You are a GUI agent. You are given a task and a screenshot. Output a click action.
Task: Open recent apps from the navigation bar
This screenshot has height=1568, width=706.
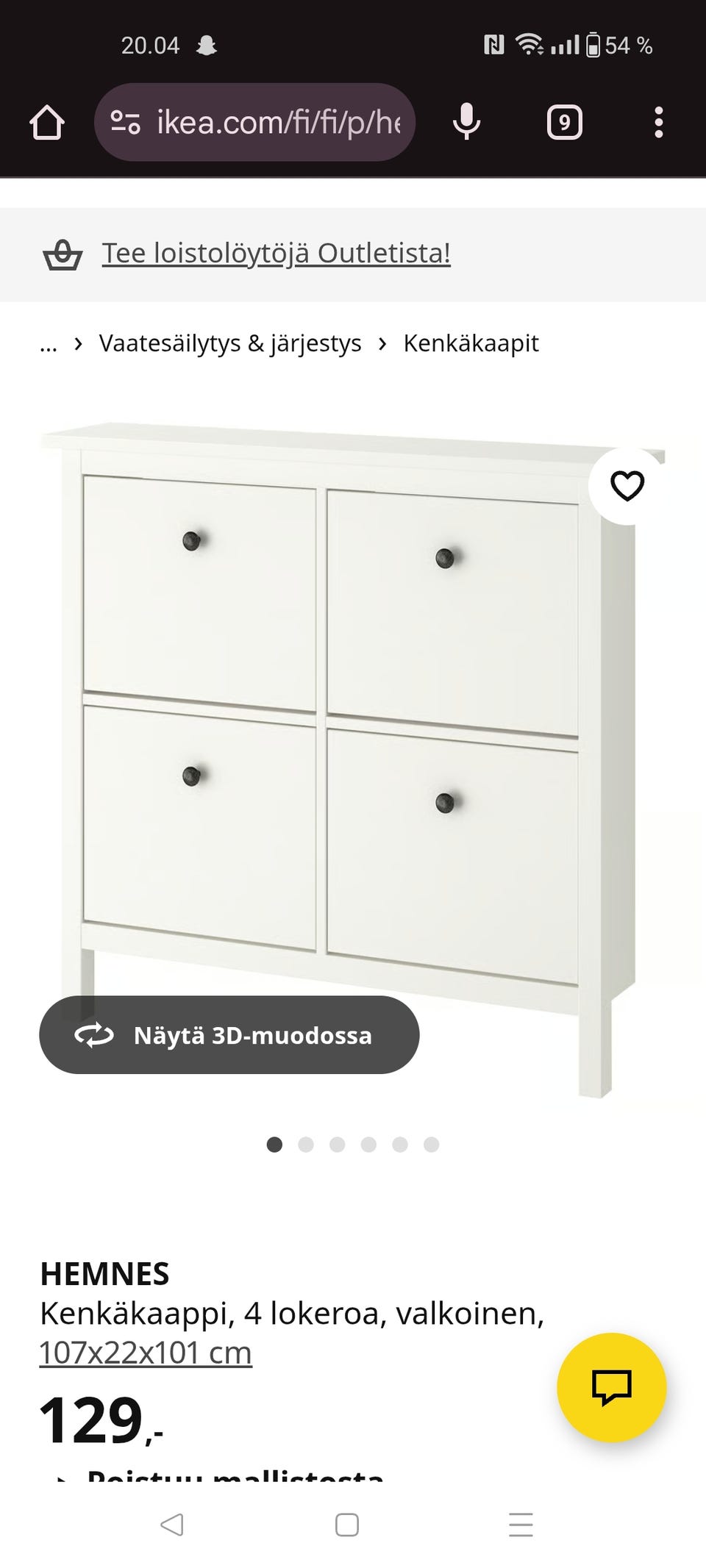point(521,1525)
